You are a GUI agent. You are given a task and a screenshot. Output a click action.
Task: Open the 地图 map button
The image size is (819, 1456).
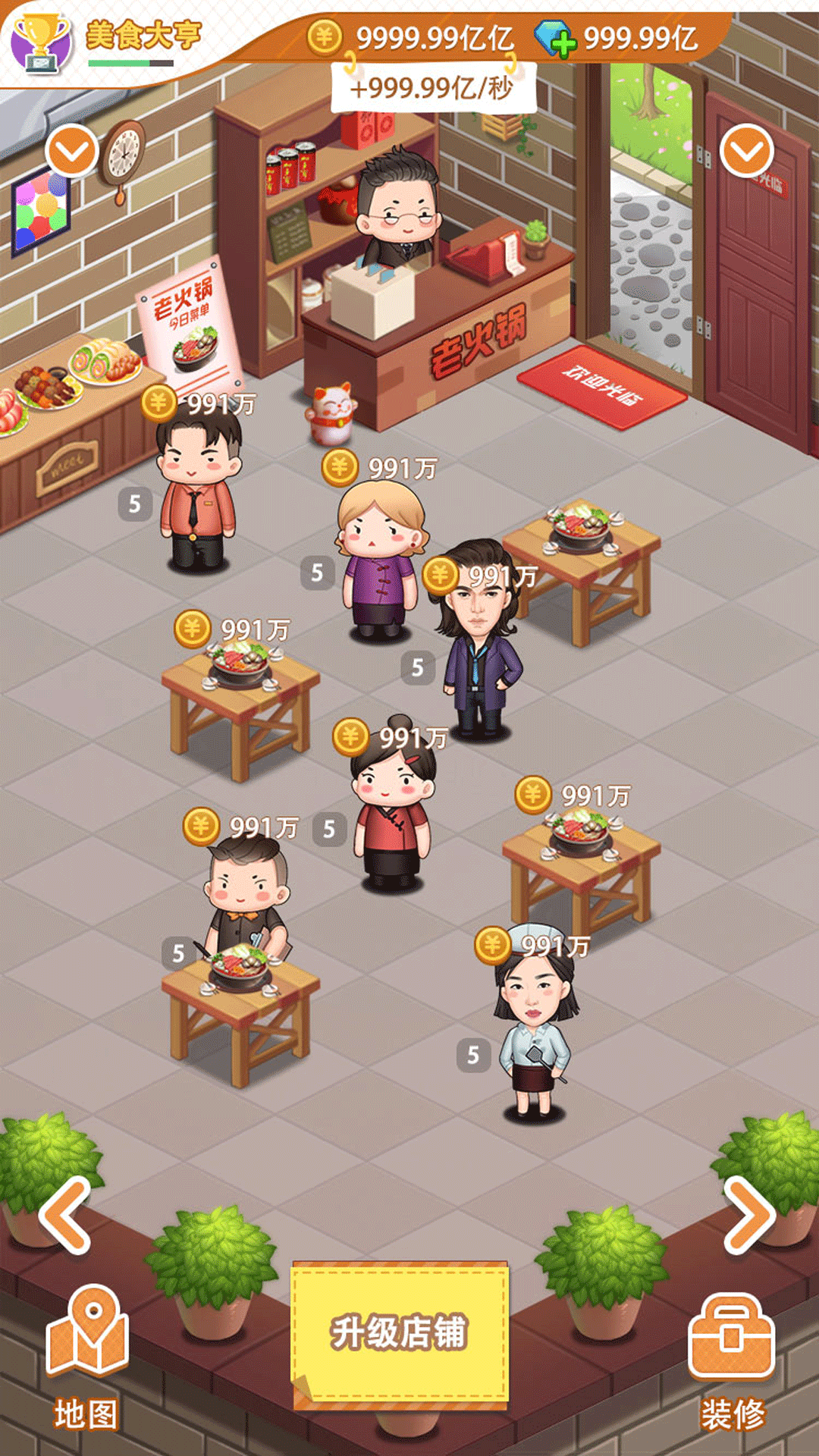(x=86, y=1357)
